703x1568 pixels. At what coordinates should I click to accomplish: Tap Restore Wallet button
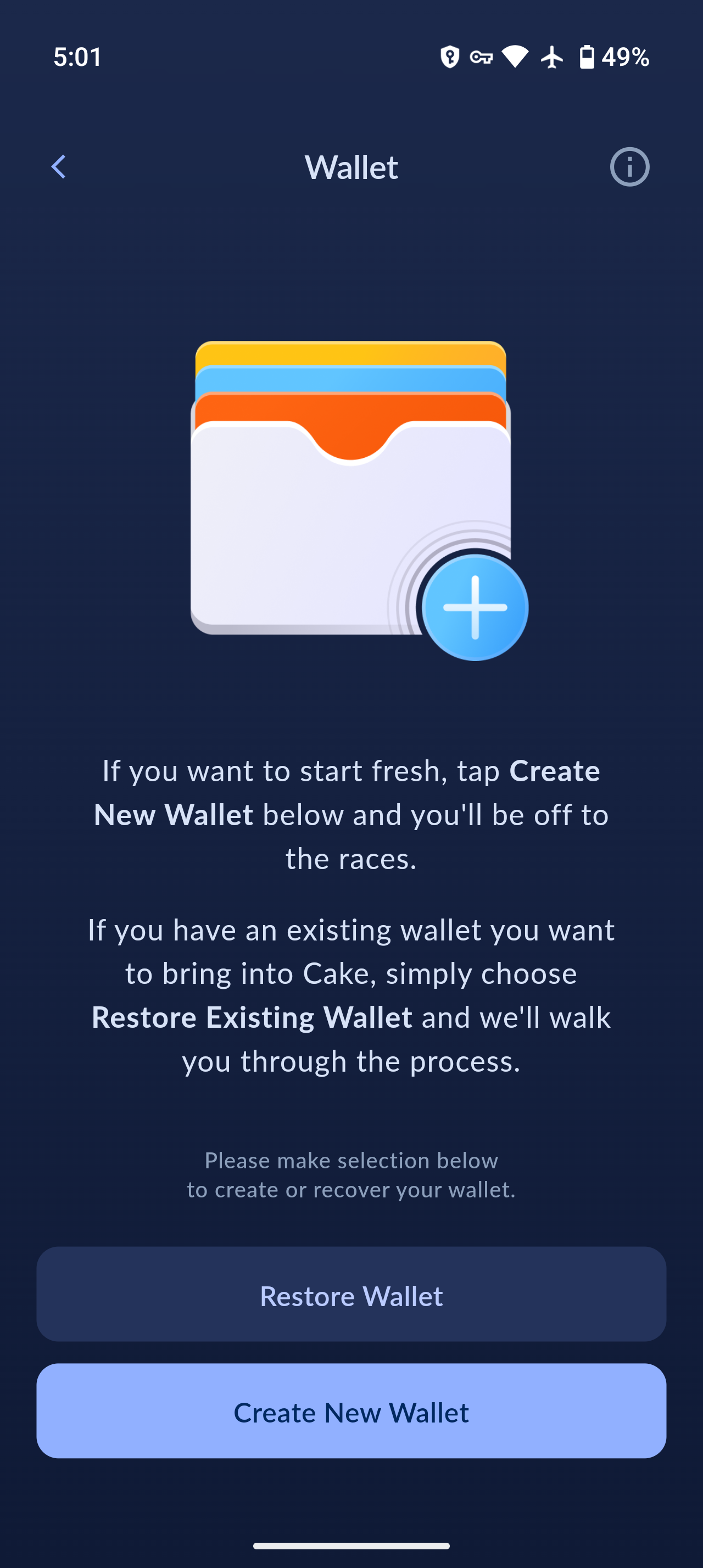click(351, 1294)
